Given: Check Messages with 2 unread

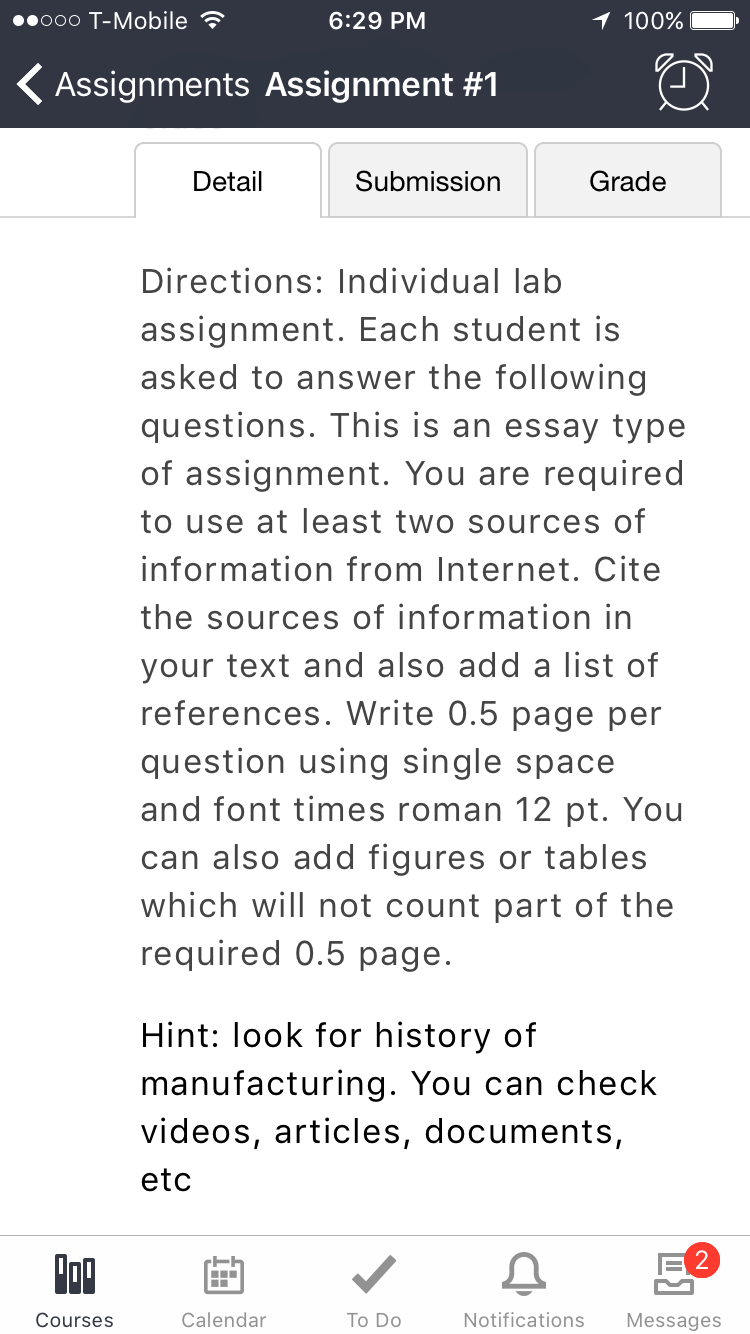Looking at the screenshot, I should (x=674, y=1290).
